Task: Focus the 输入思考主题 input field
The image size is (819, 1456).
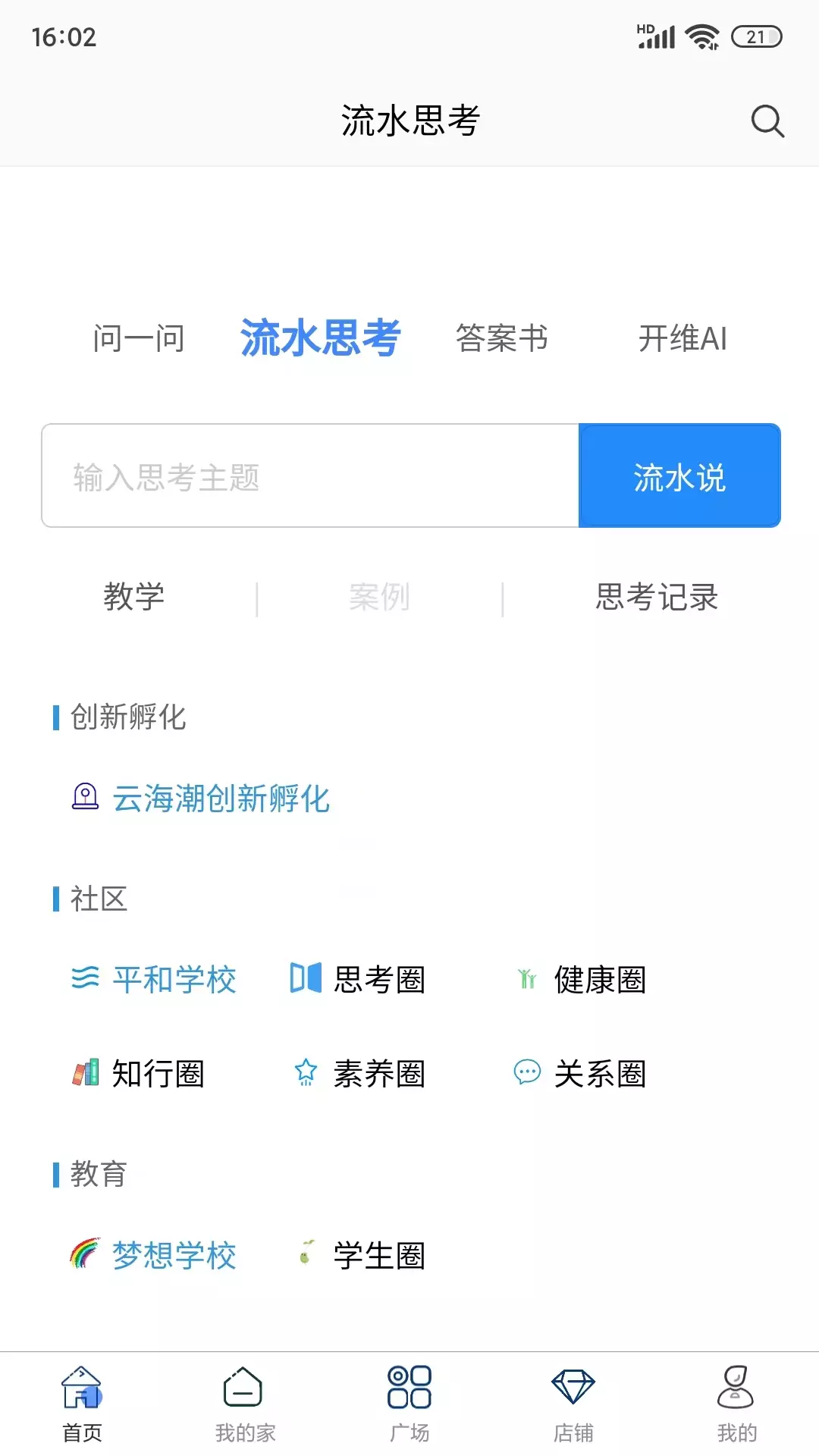Action: (309, 476)
